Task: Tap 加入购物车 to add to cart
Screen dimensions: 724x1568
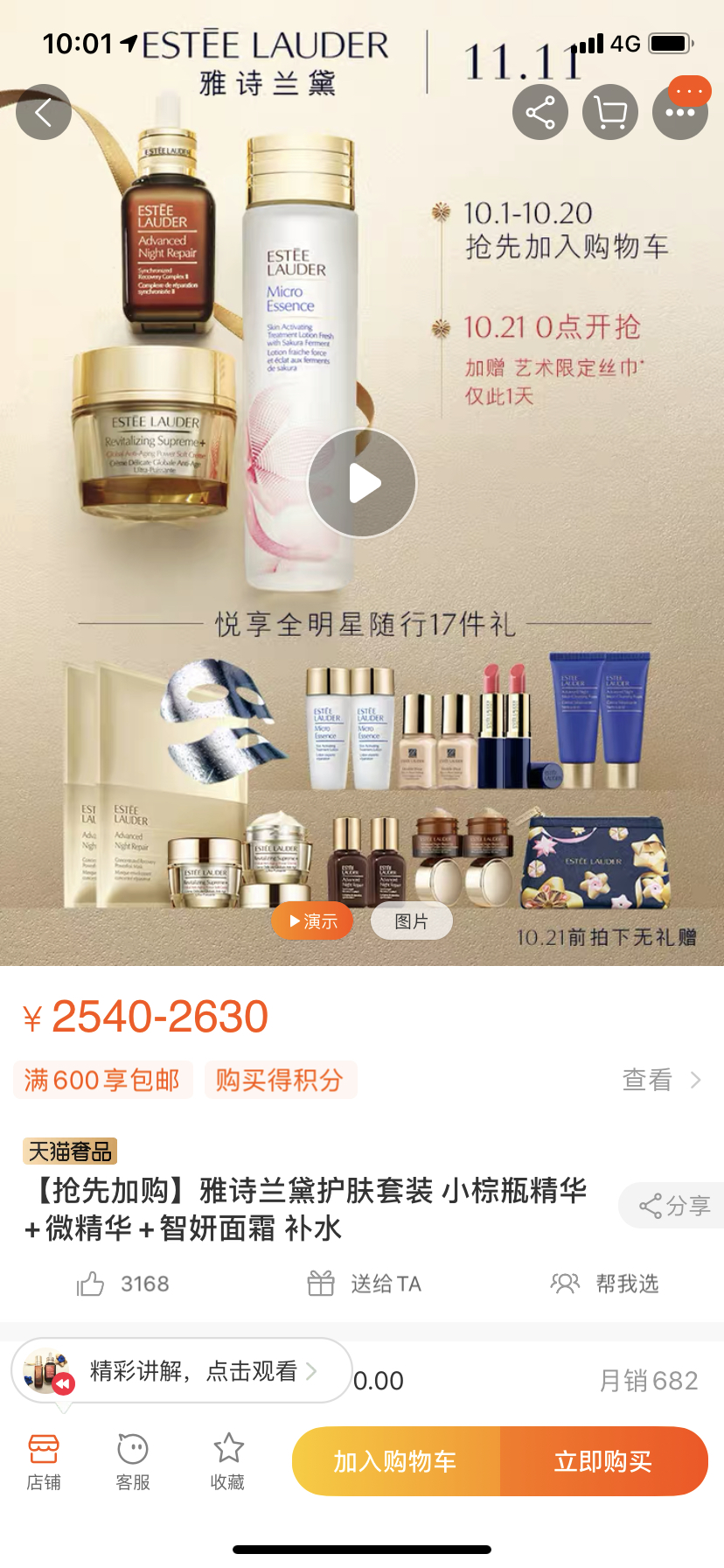Action: click(395, 1461)
